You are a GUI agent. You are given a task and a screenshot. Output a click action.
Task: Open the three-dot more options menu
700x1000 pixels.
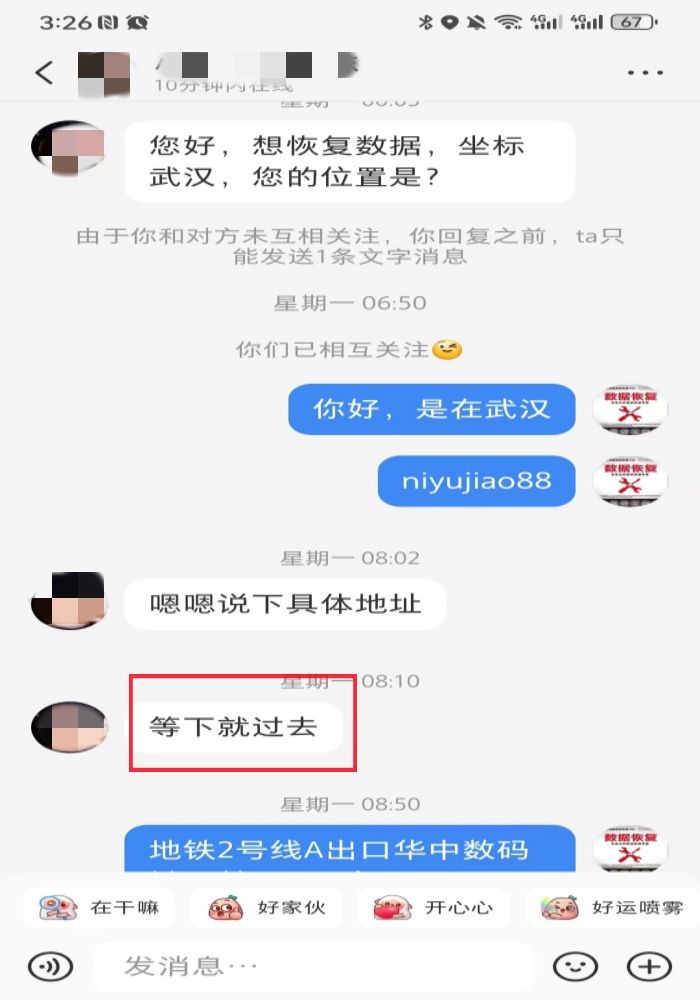tap(645, 72)
